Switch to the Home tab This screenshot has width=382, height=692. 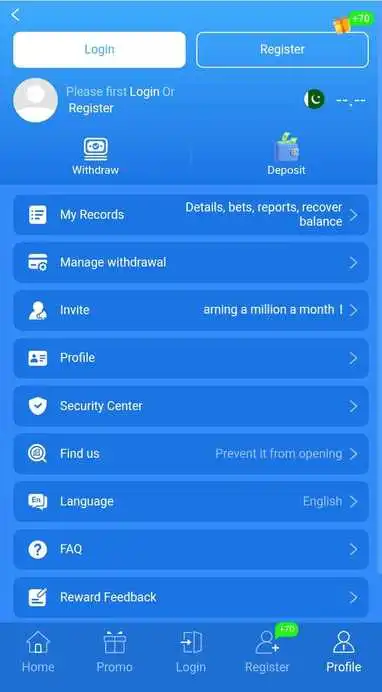coord(38,651)
